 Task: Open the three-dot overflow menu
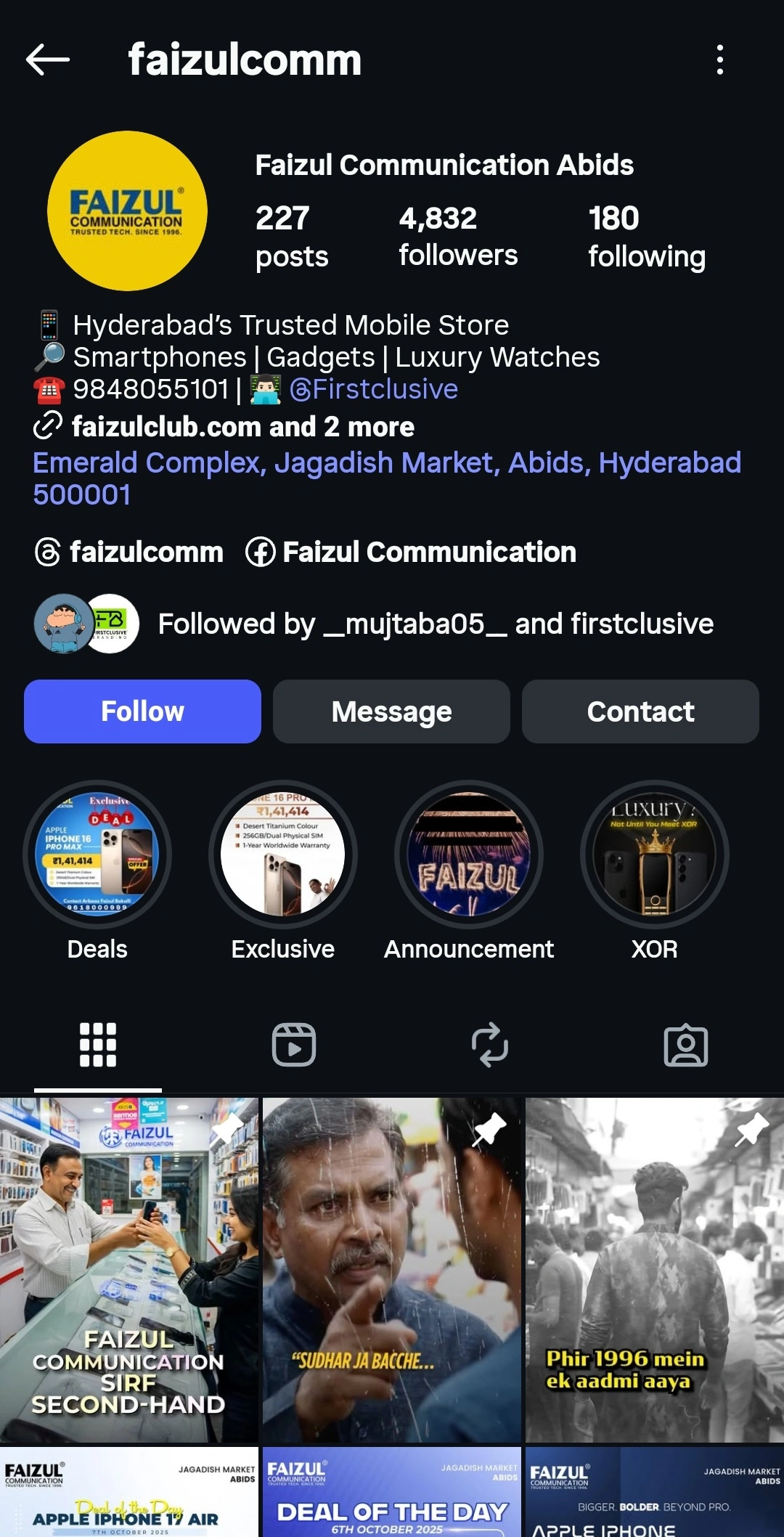719,60
